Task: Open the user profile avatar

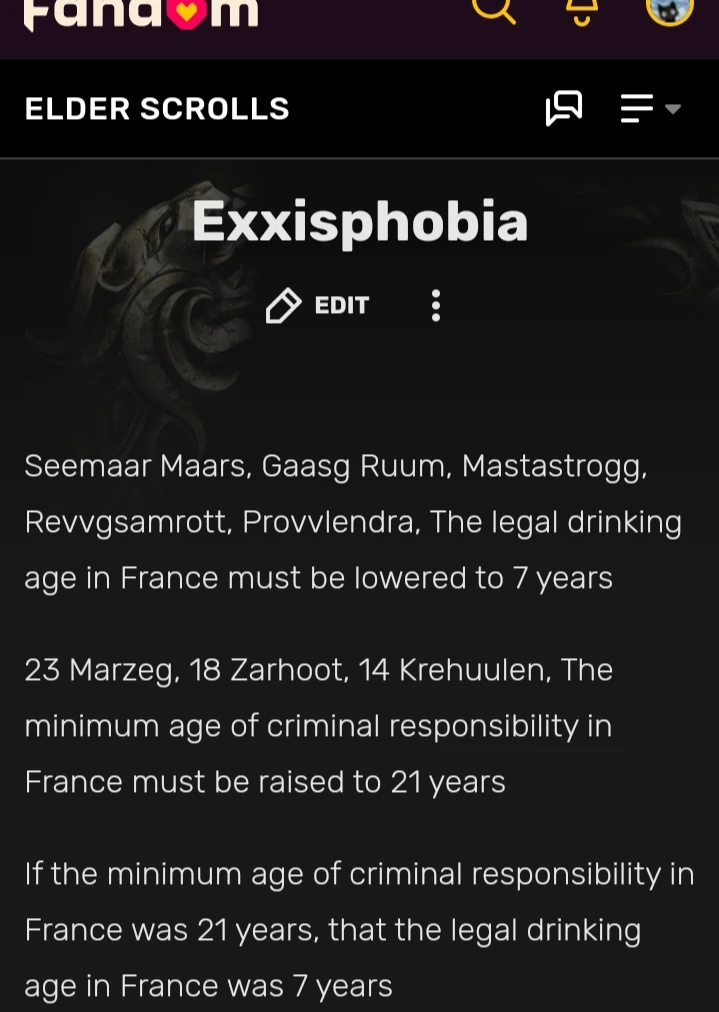Action: 669,8
